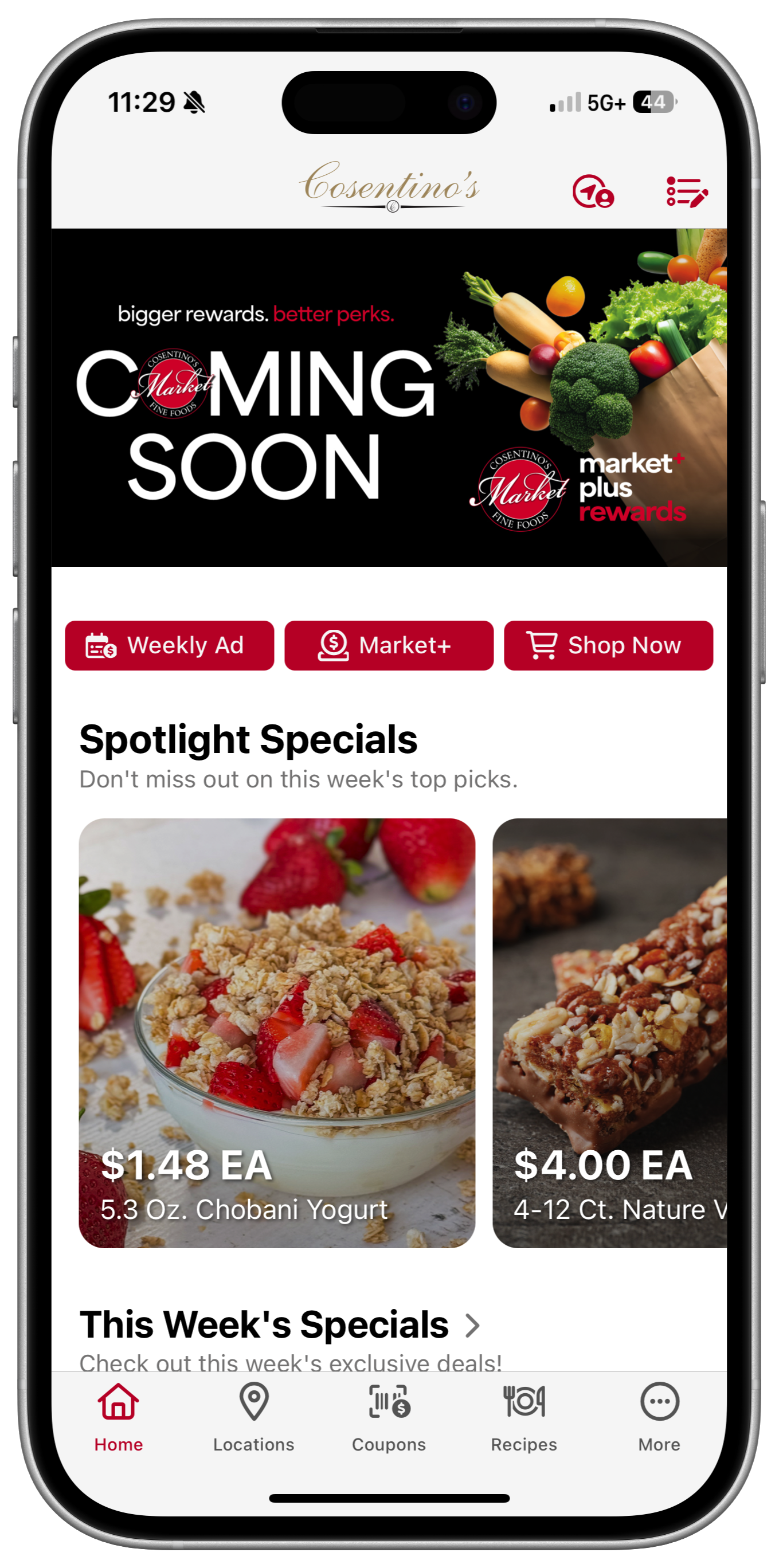The width and height of the screenshot is (779, 1568).
Task: Switch to the Coupons tab
Action: (389, 1418)
